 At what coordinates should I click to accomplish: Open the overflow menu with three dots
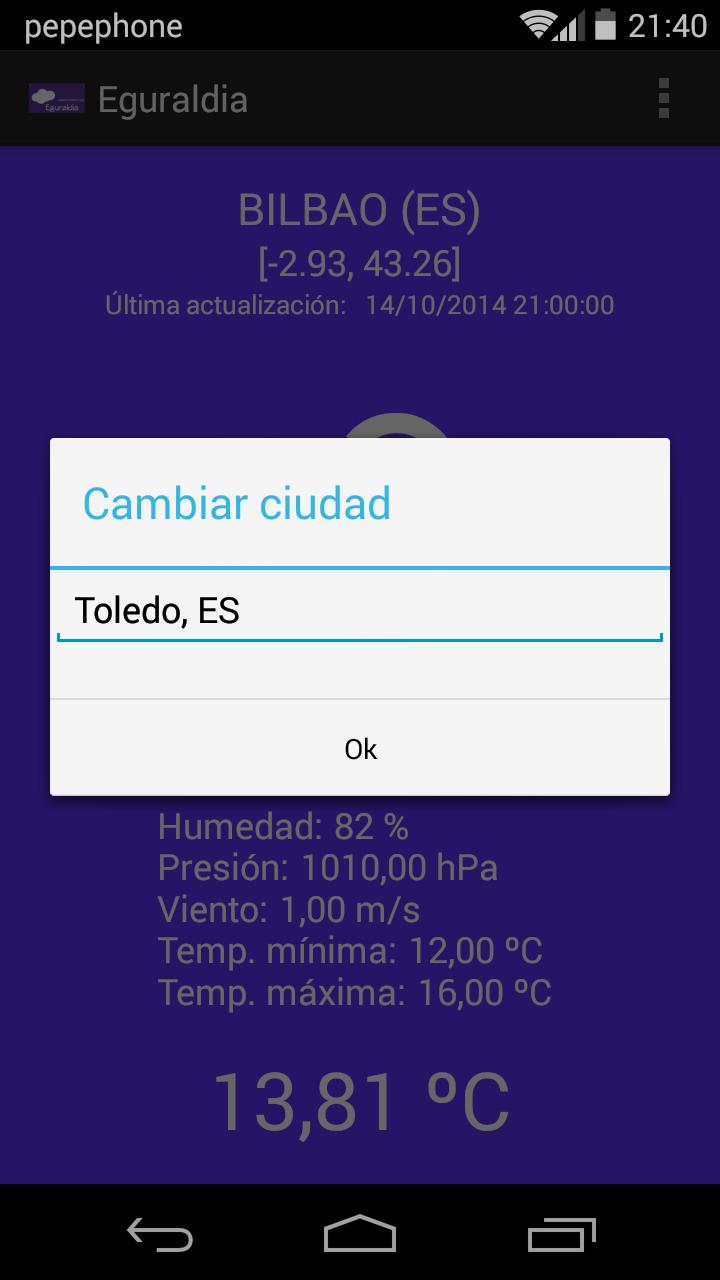click(x=662, y=97)
